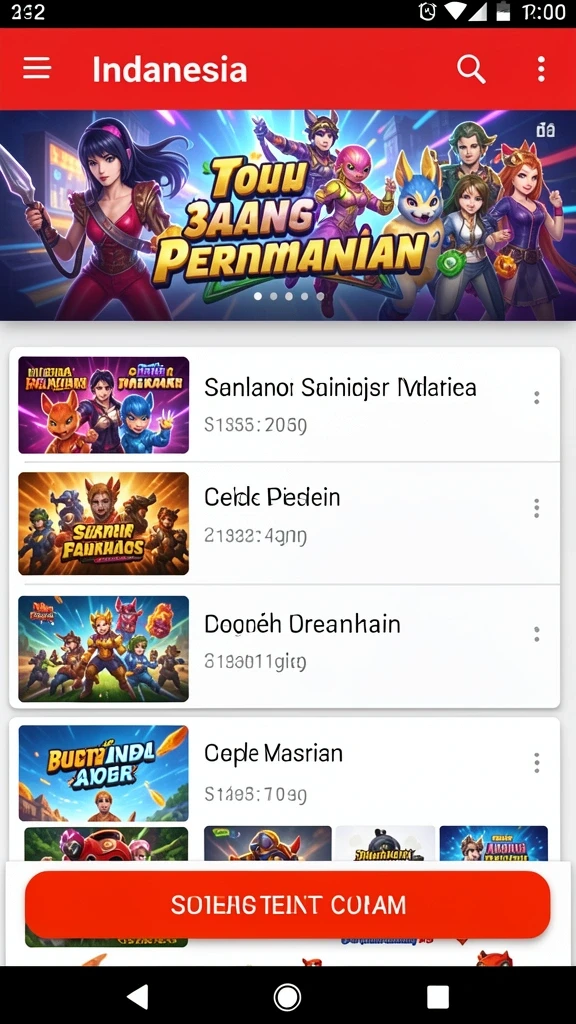Viewport: 576px width, 1024px height.
Task: Open the hamburger drawer menu
Action: coord(37,68)
